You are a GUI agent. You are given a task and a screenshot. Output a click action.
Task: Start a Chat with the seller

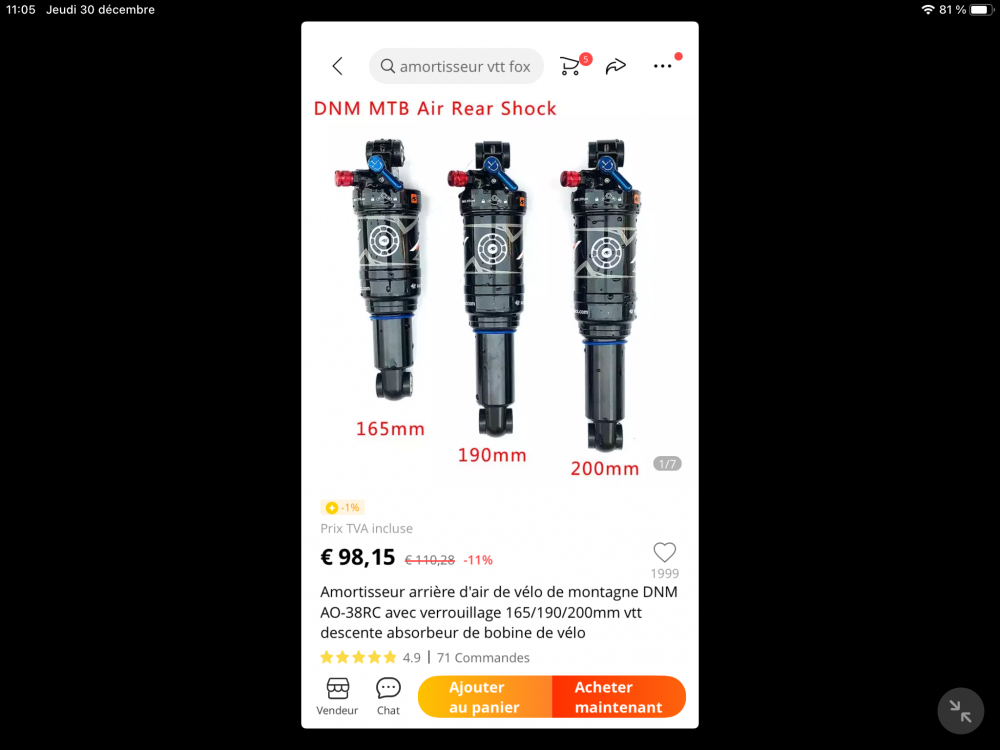click(x=388, y=696)
